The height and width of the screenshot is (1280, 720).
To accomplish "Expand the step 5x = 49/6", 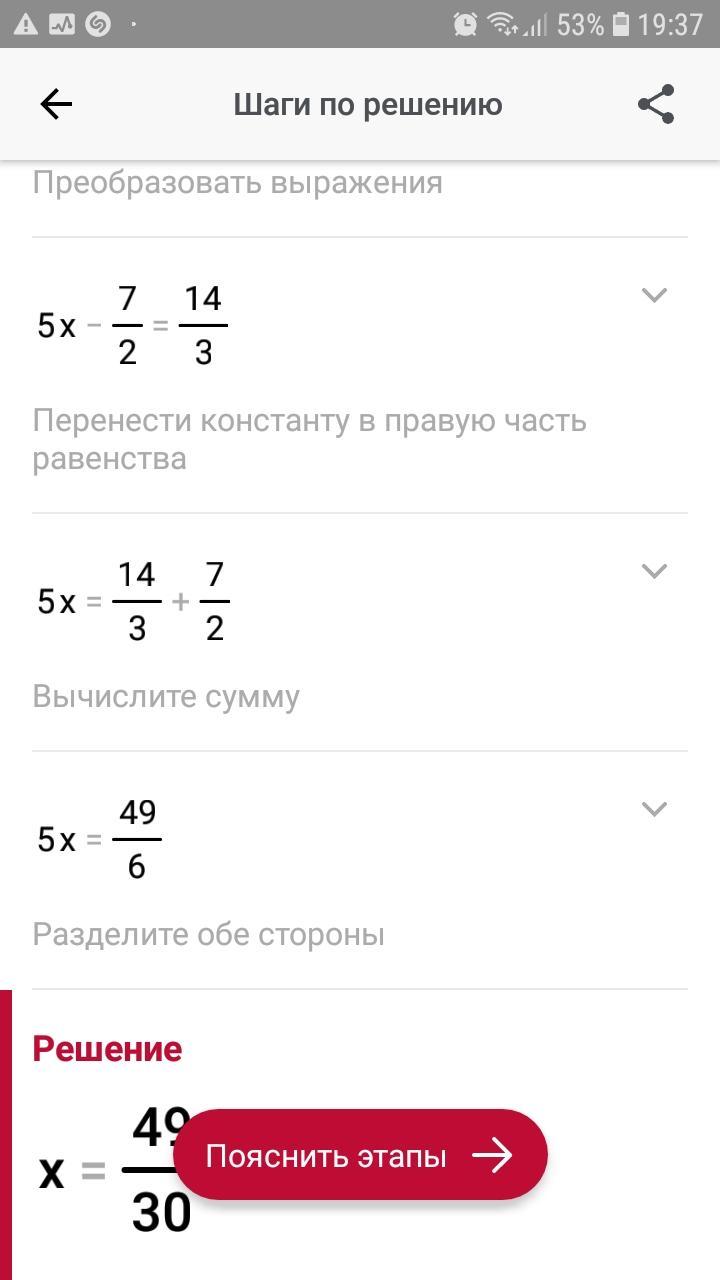I will pos(654,809).
